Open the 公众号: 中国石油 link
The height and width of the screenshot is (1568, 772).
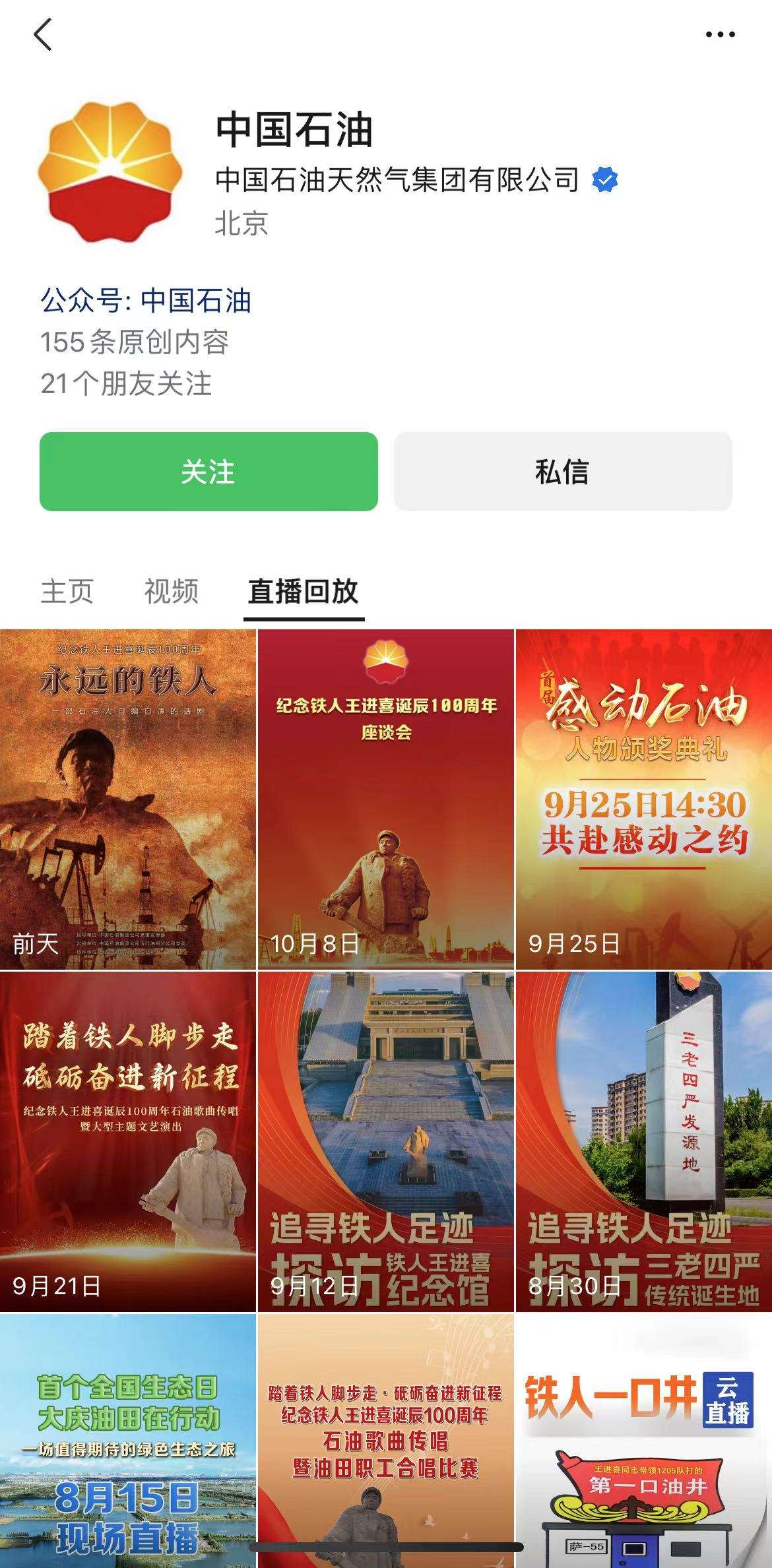pyautogui.click(x=146, y=301)
